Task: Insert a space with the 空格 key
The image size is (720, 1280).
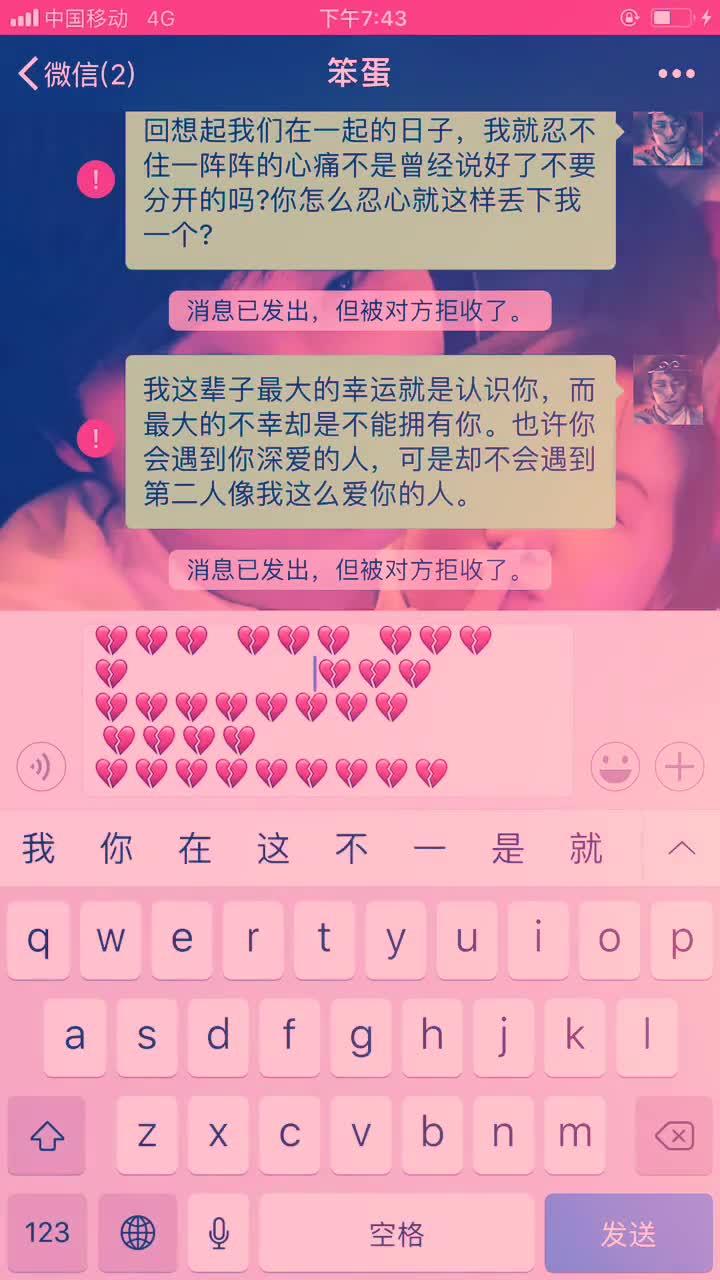Action: click(397, 1233)
